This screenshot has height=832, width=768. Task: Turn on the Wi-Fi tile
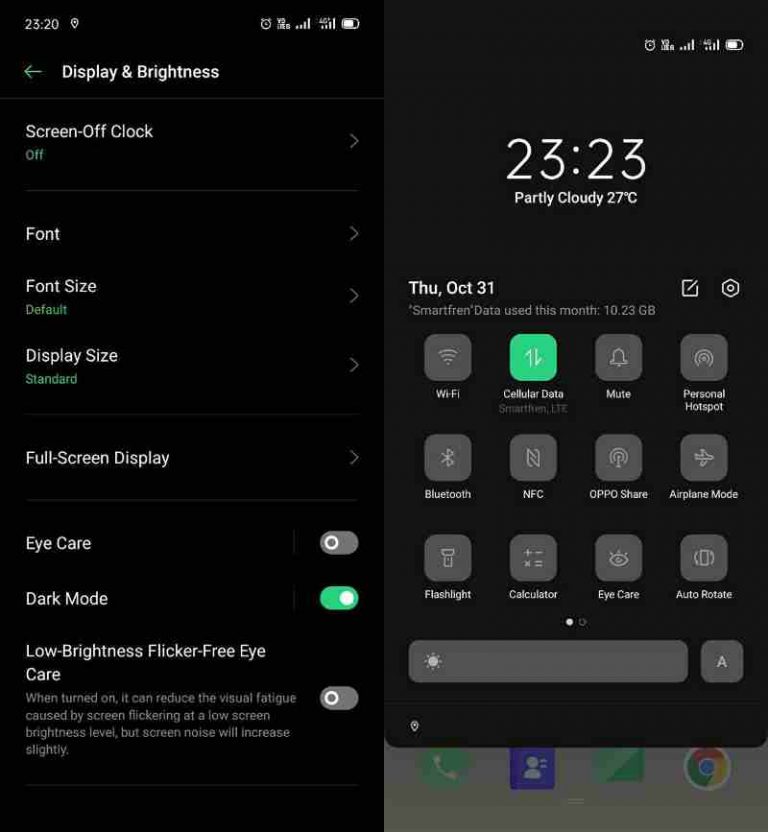click(448, 358)
